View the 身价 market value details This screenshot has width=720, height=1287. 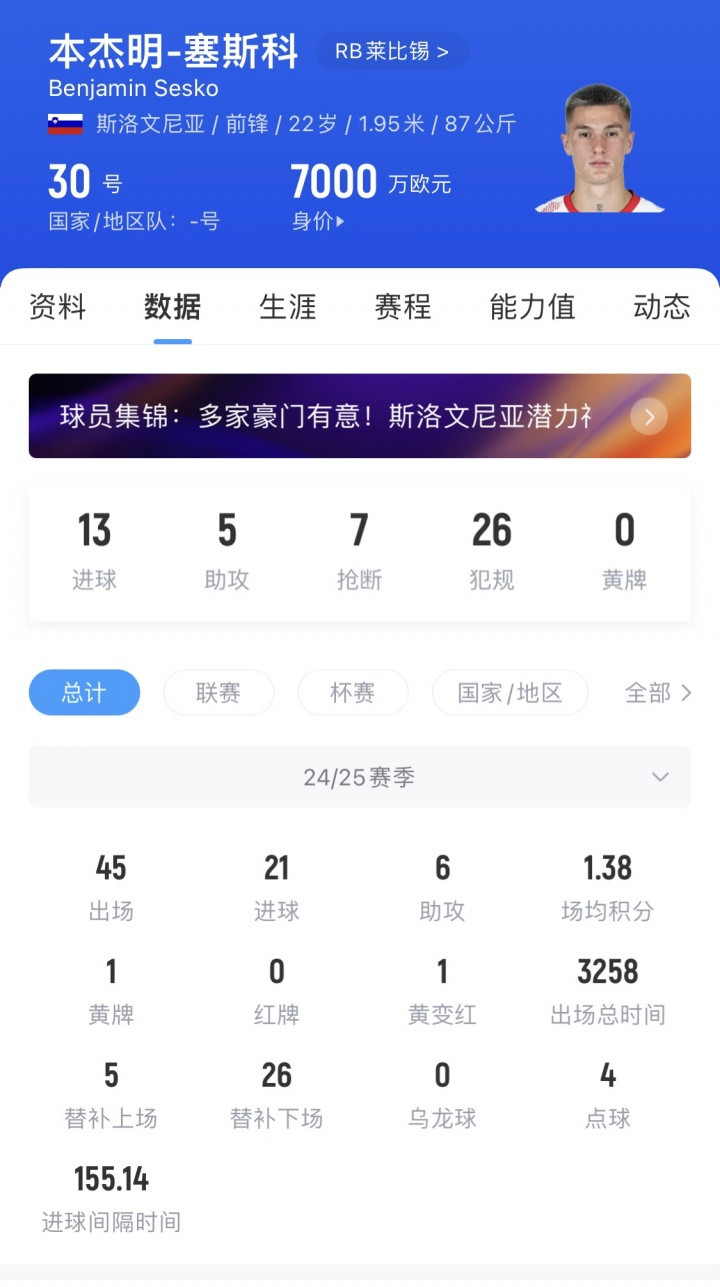click(318, 222)
